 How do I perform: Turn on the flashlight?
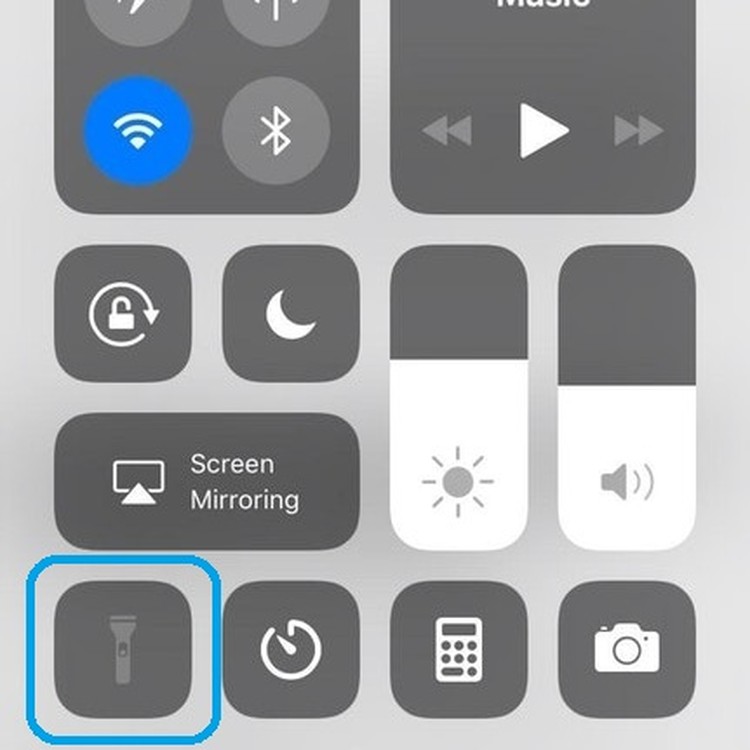122,650
